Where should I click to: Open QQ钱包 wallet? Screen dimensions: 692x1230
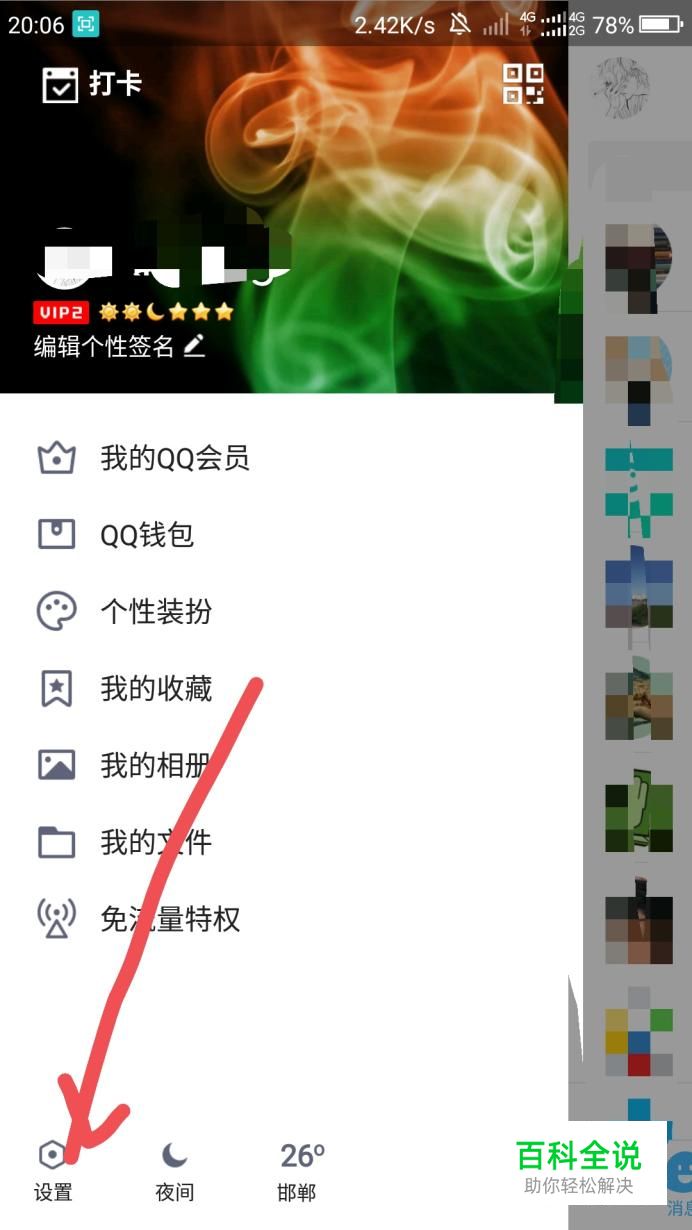coord(146,535)
